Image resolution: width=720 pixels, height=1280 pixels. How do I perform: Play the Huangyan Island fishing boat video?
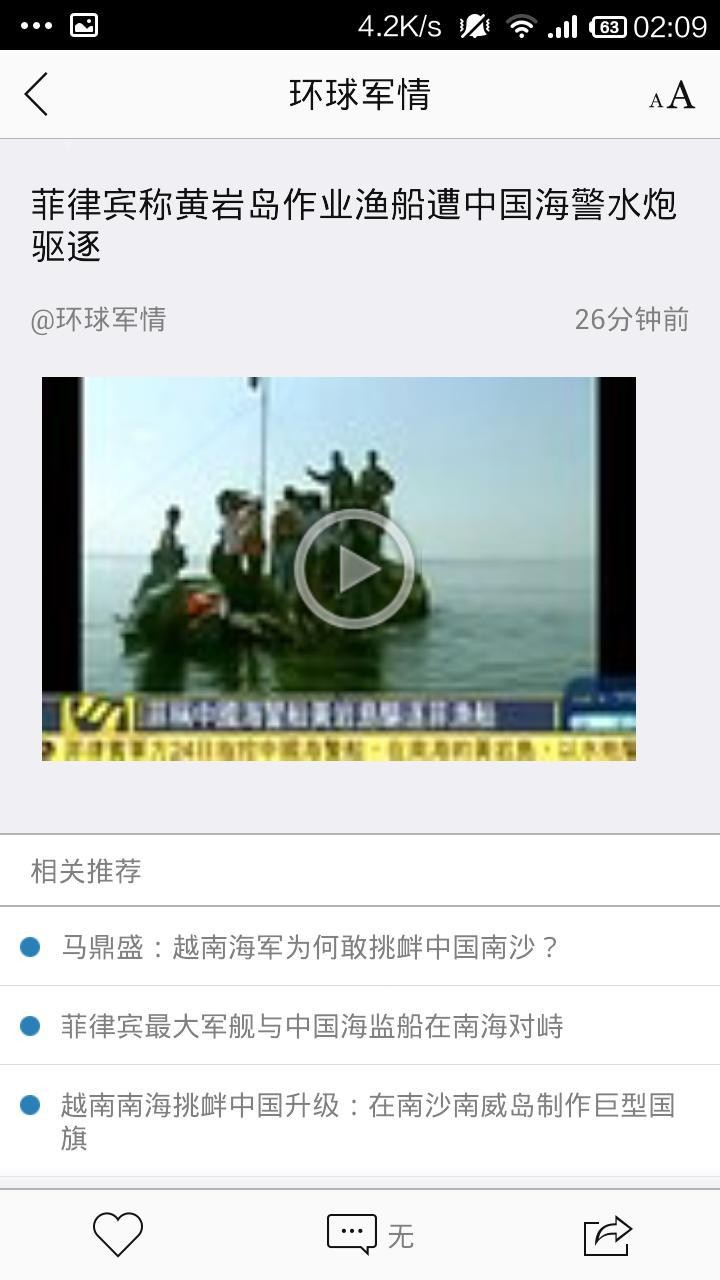pyautogui.click(x=354, y=569)
